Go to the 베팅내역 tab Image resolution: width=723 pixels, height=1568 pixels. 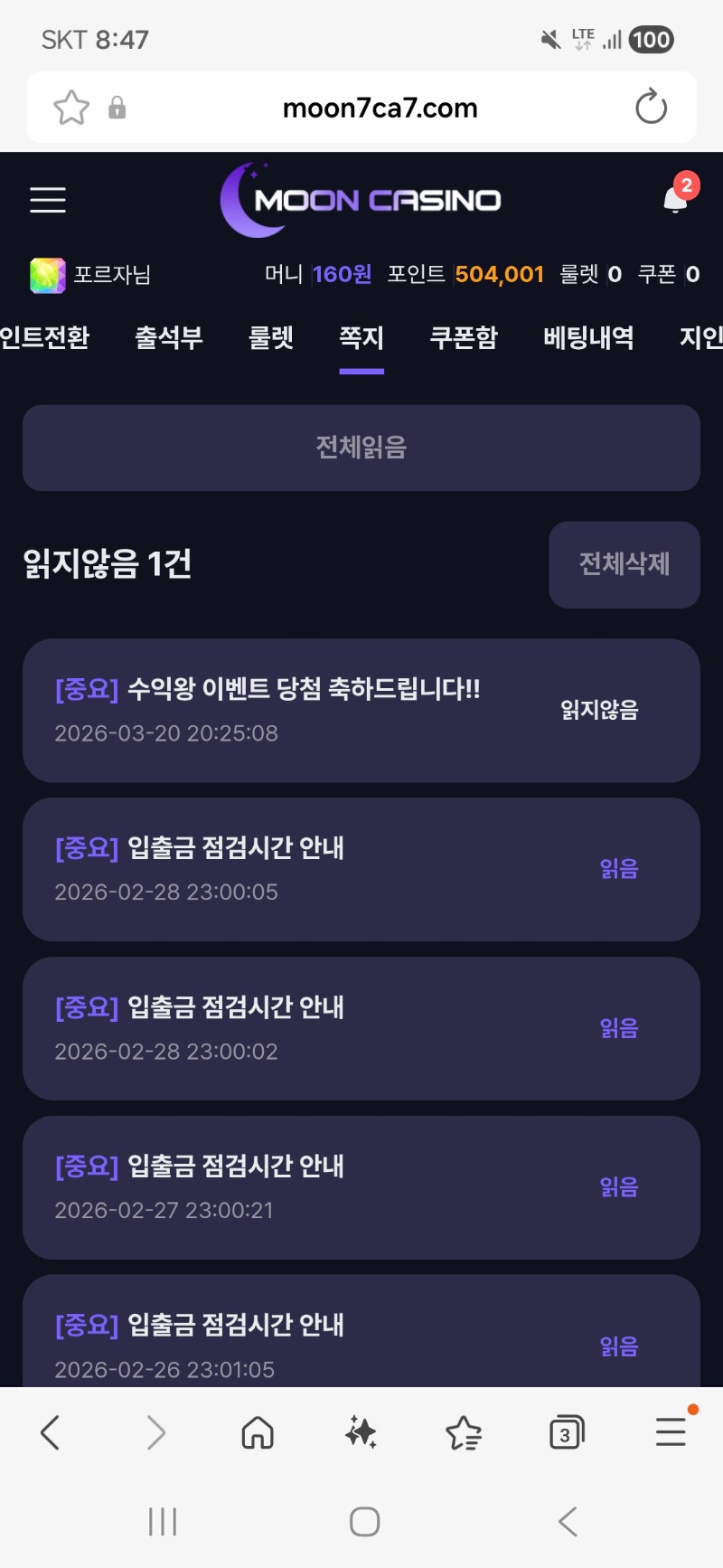588,337
